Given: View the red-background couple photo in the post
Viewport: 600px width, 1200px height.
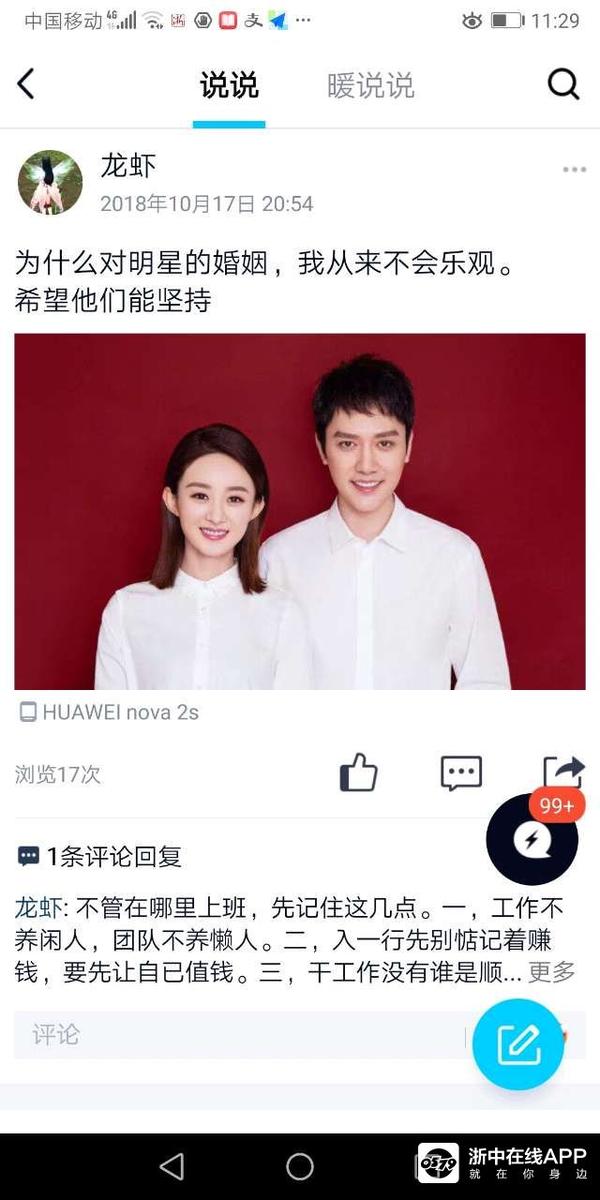Looking at the screenshot, I should (300, 511).
